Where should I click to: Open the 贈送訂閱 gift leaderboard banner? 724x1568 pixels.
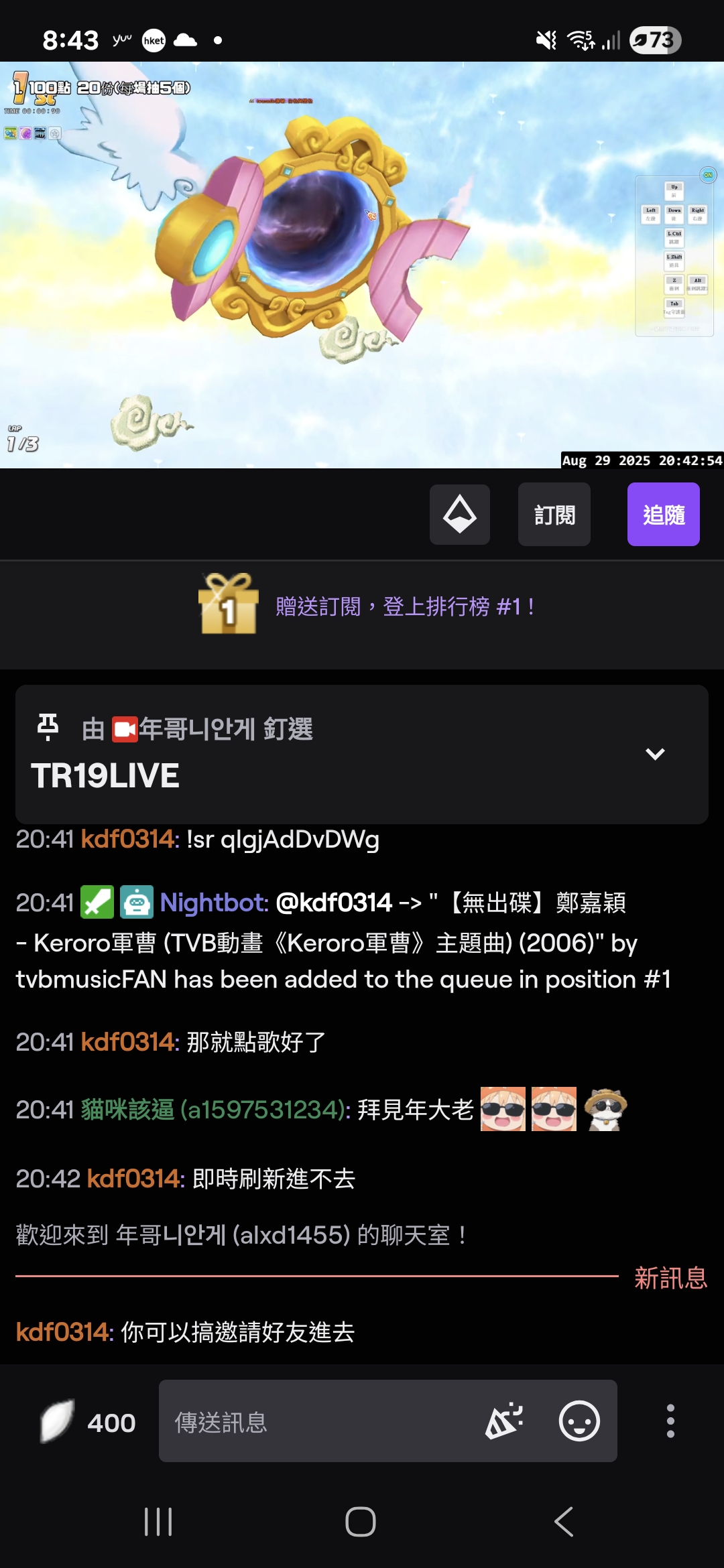[366, 606]
